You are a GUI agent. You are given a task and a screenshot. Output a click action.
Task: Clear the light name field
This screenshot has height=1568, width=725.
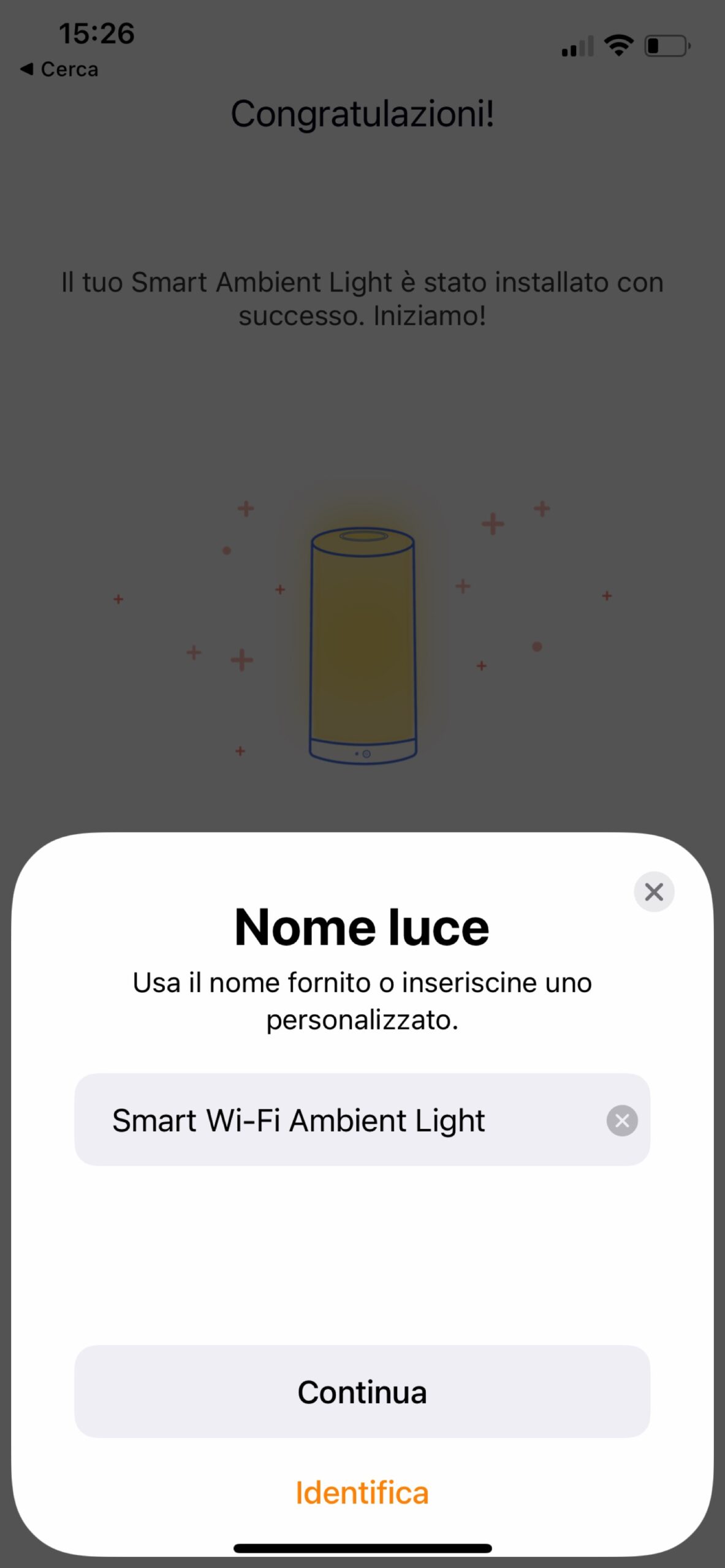coord(622,1121)
